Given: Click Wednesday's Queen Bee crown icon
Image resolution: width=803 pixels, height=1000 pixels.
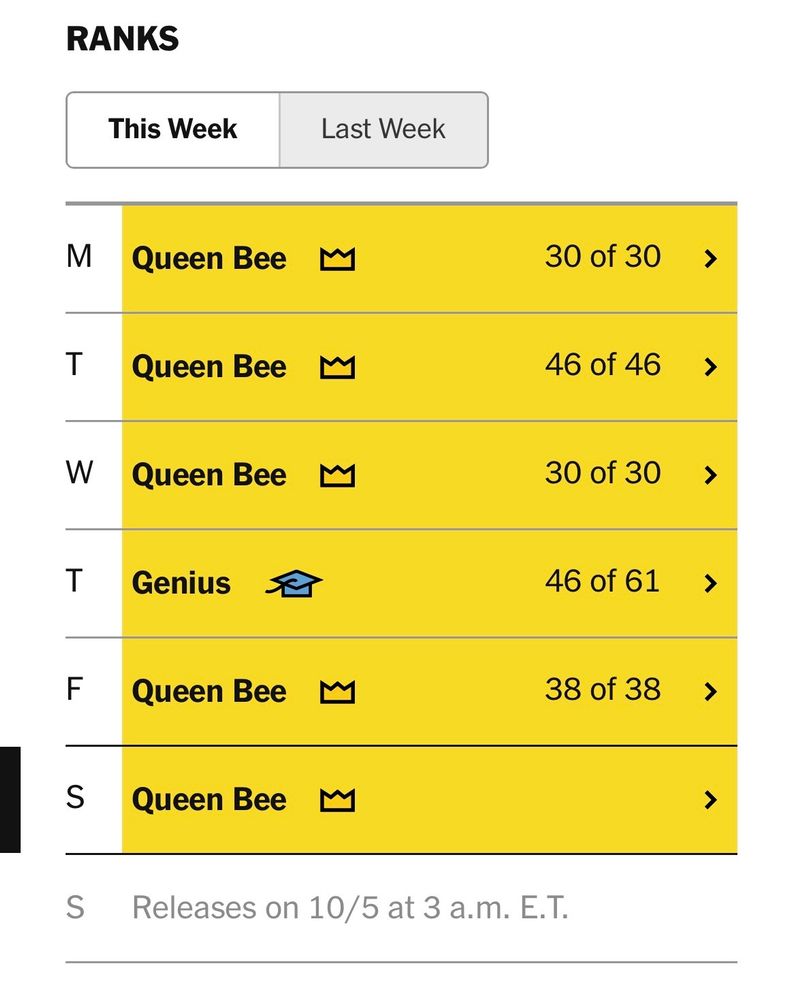Looking at the screenshot, I should pyautogui.click(x=339, y=474).
